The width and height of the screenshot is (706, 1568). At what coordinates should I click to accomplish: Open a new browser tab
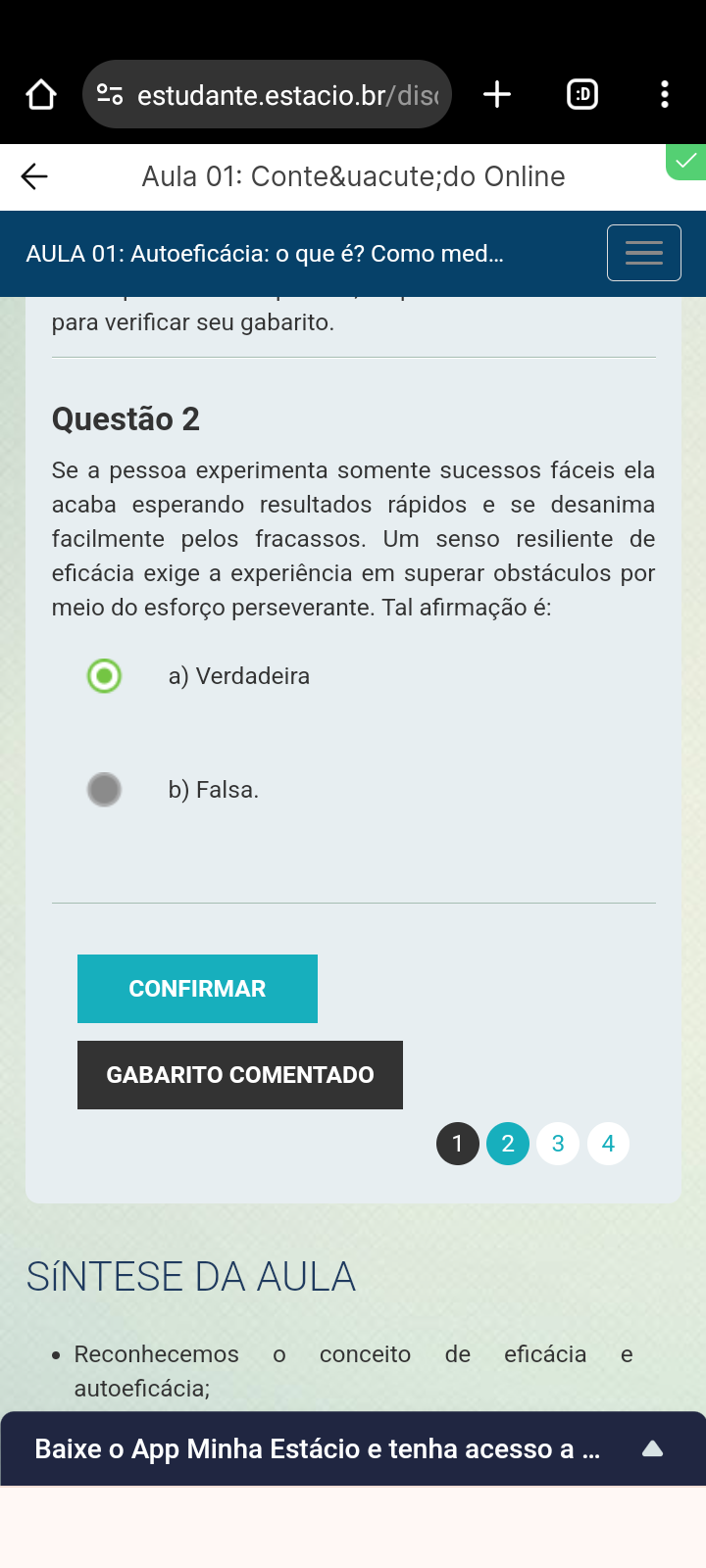tap(497, 95)
